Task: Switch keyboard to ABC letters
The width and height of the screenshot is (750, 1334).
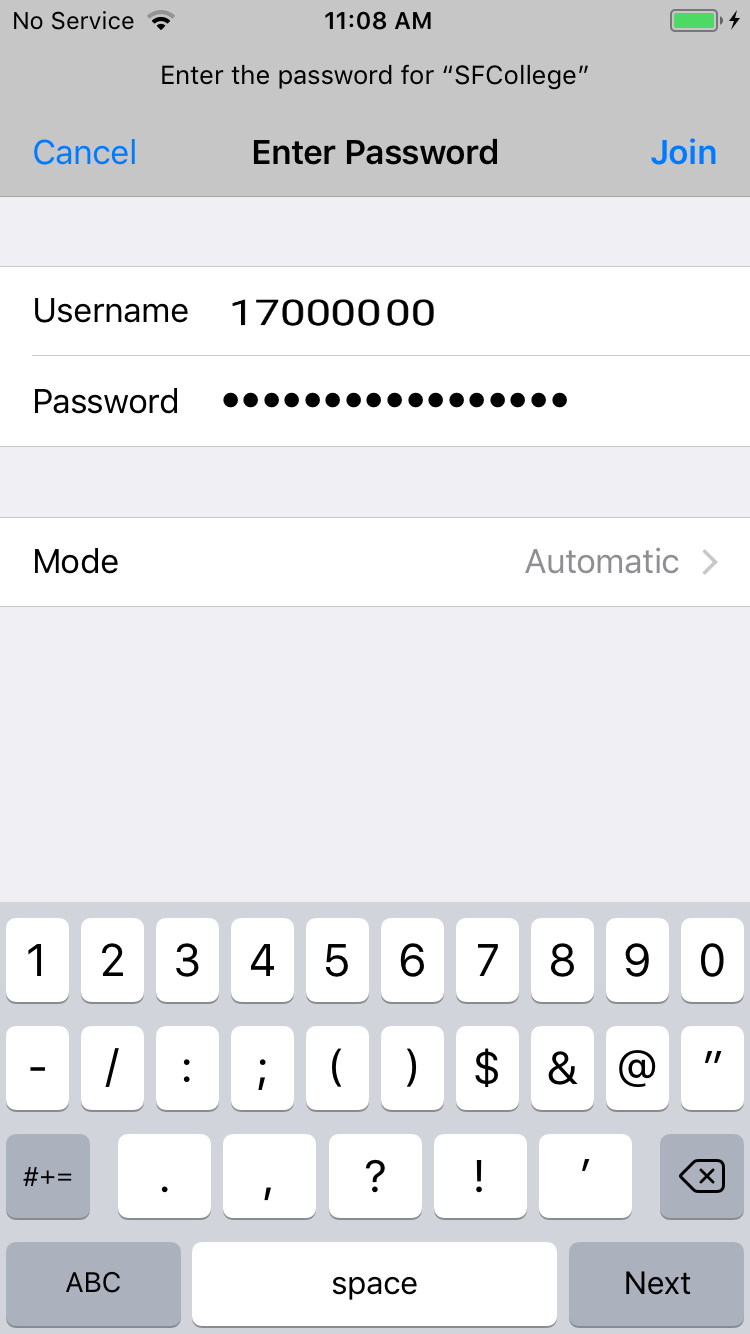Action: coord(93,1283)
